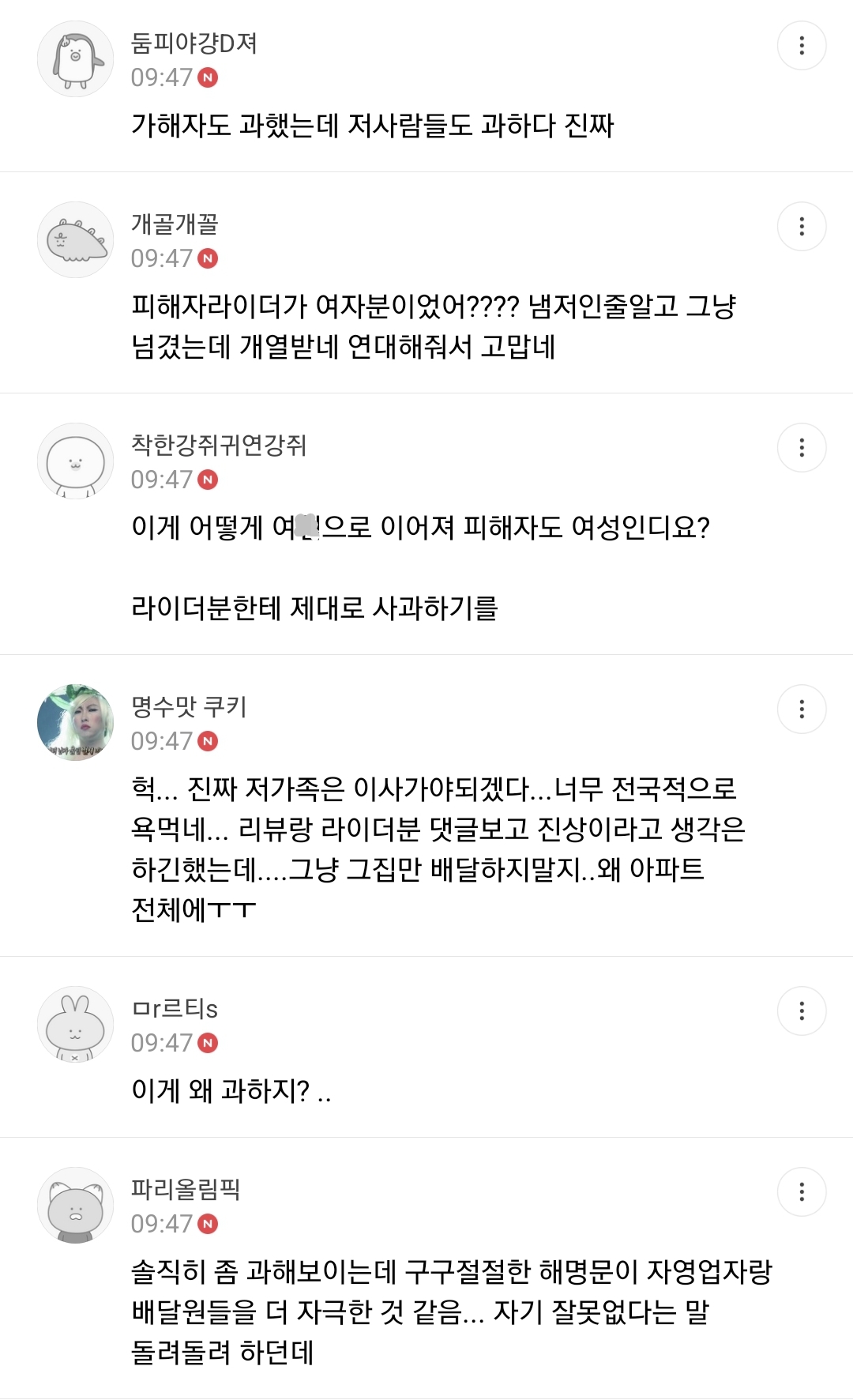View 둠피야걍D져's profile picture
Image resolution: width=853 pixels, height=1400 pixels.
point(76,59)
